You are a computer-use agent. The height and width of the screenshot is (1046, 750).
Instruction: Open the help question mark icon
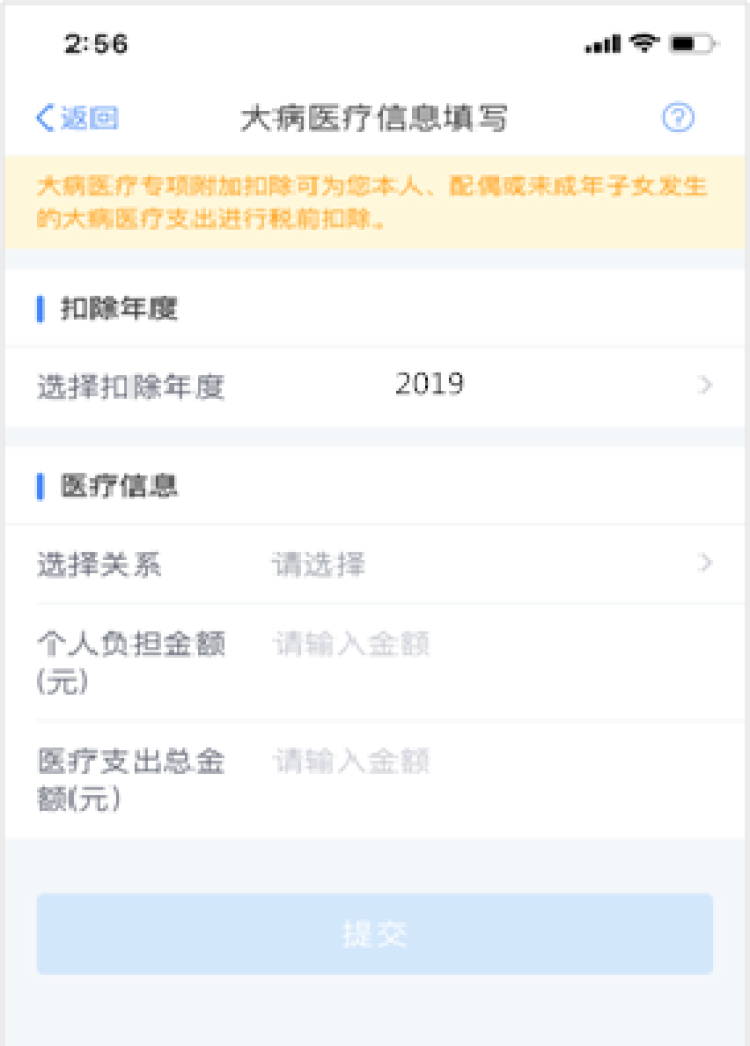coord(678,118)
